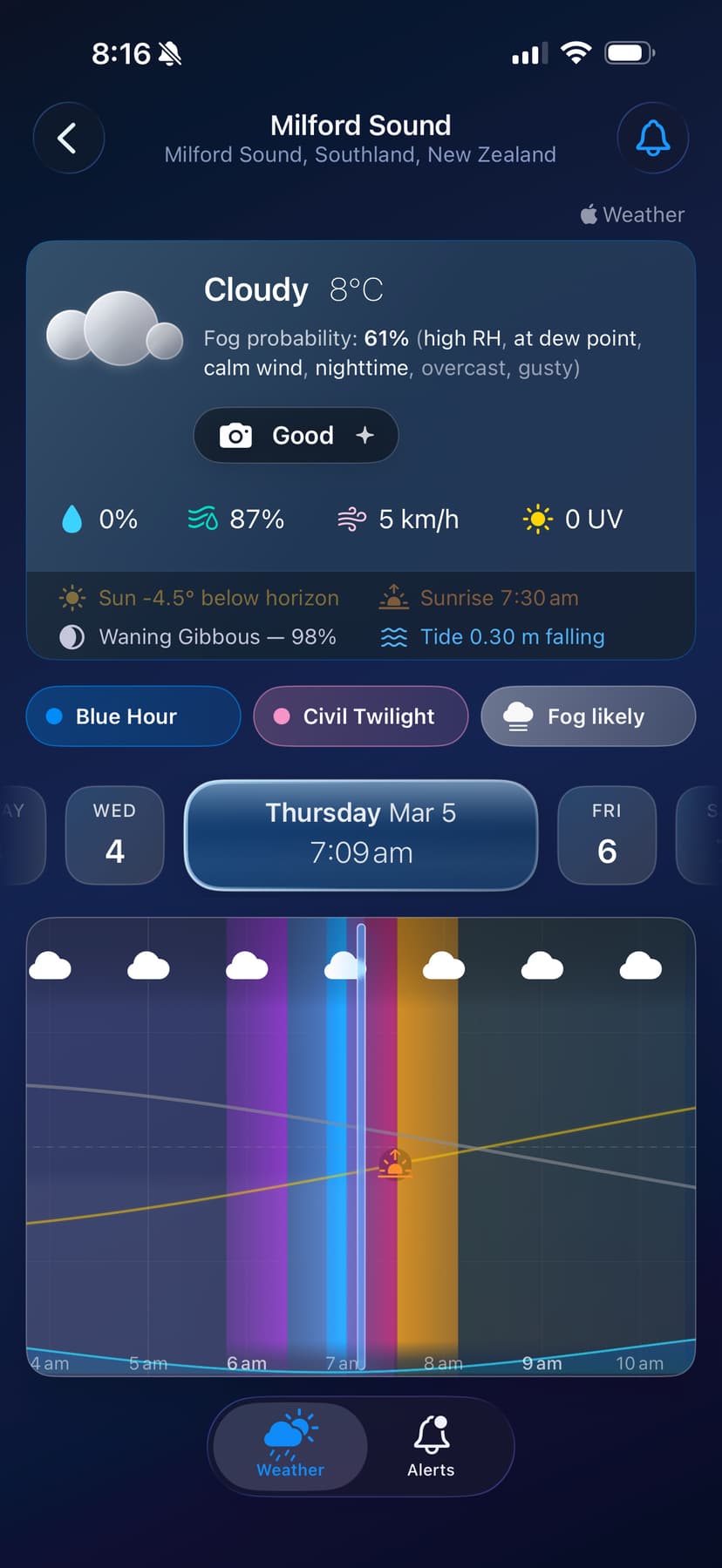Tap the notification bell icon
The height and width of the screenshot is (1568, 722).
click(653, 138)
